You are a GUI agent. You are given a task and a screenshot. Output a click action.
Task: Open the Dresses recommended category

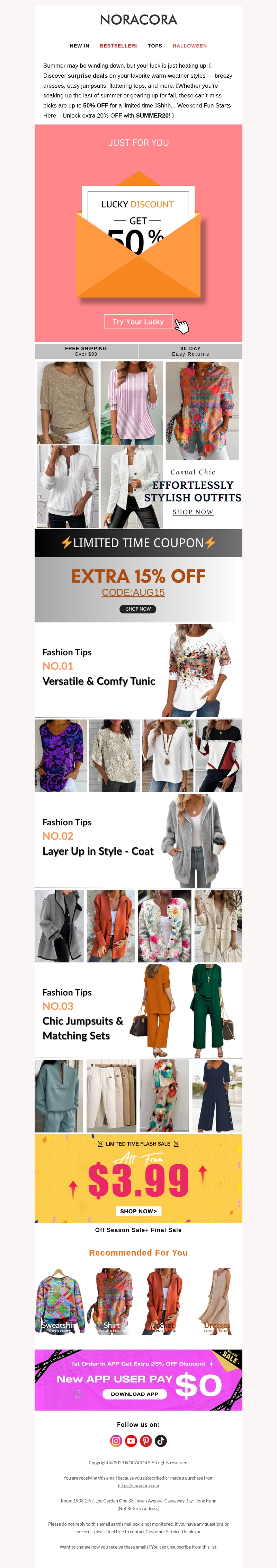[217, 1301]
